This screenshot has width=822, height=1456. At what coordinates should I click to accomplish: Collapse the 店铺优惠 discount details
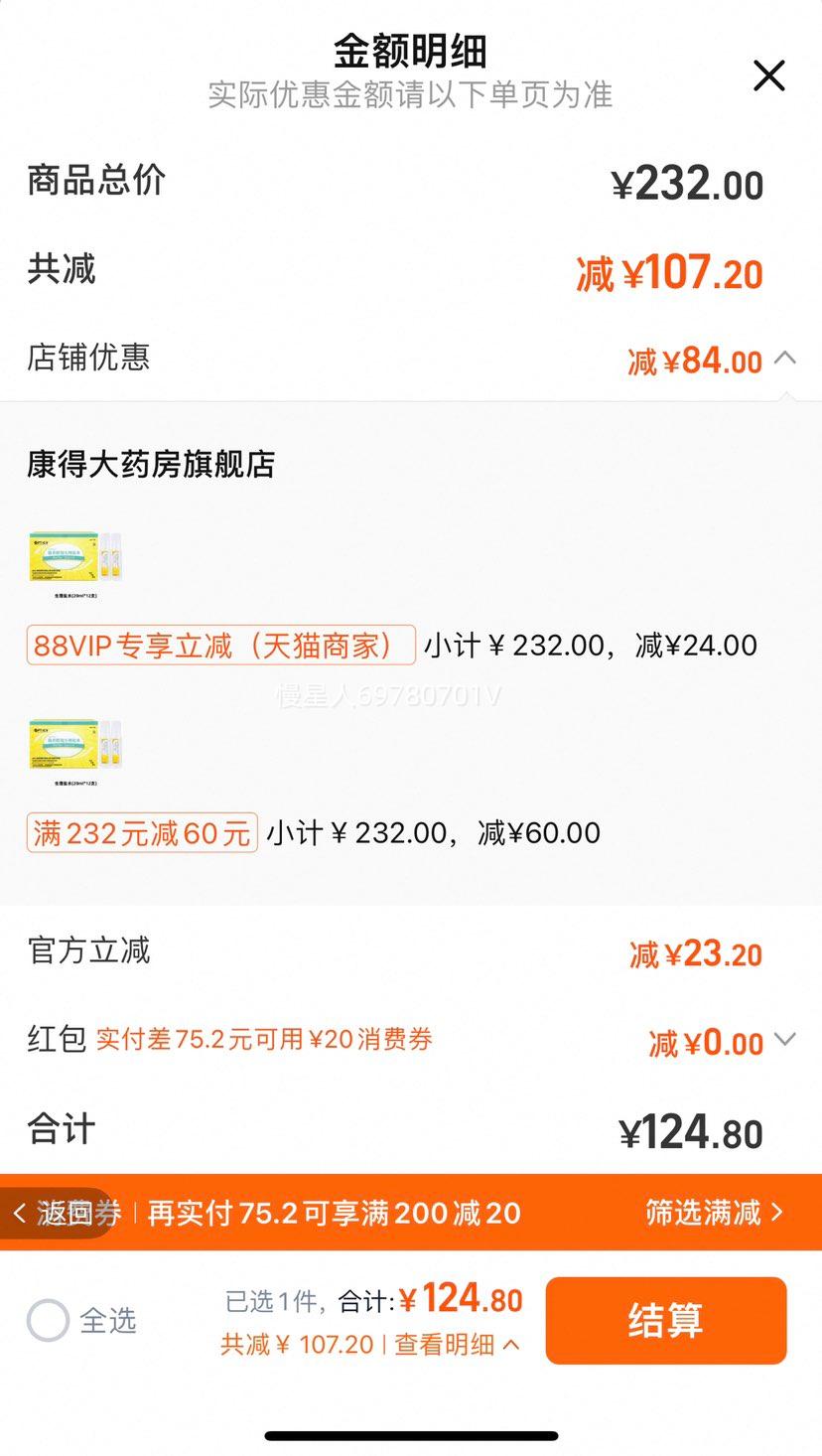coord(787,360)
